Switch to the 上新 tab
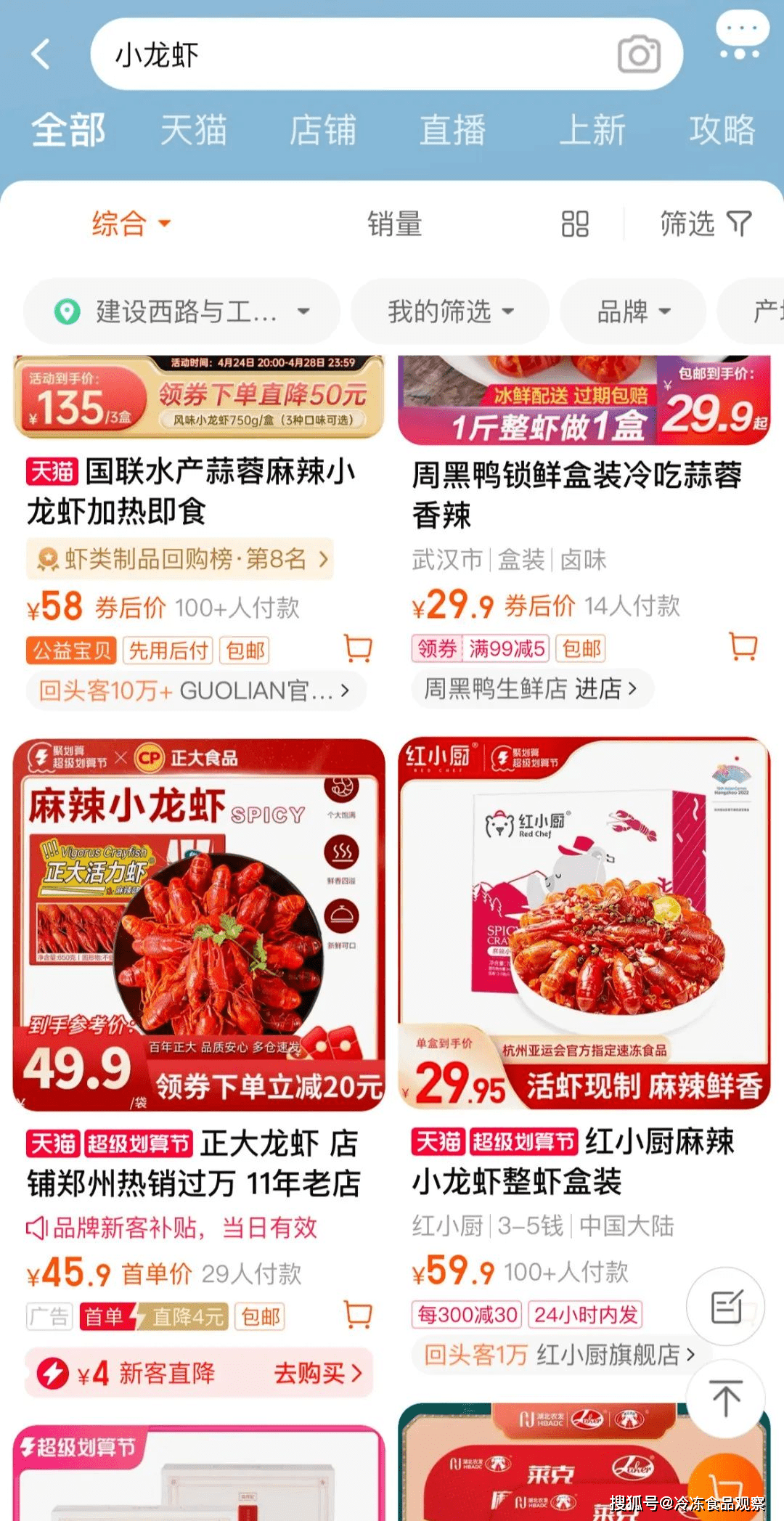The width and height of the screenshot is (784, 1521). point(592,131)
